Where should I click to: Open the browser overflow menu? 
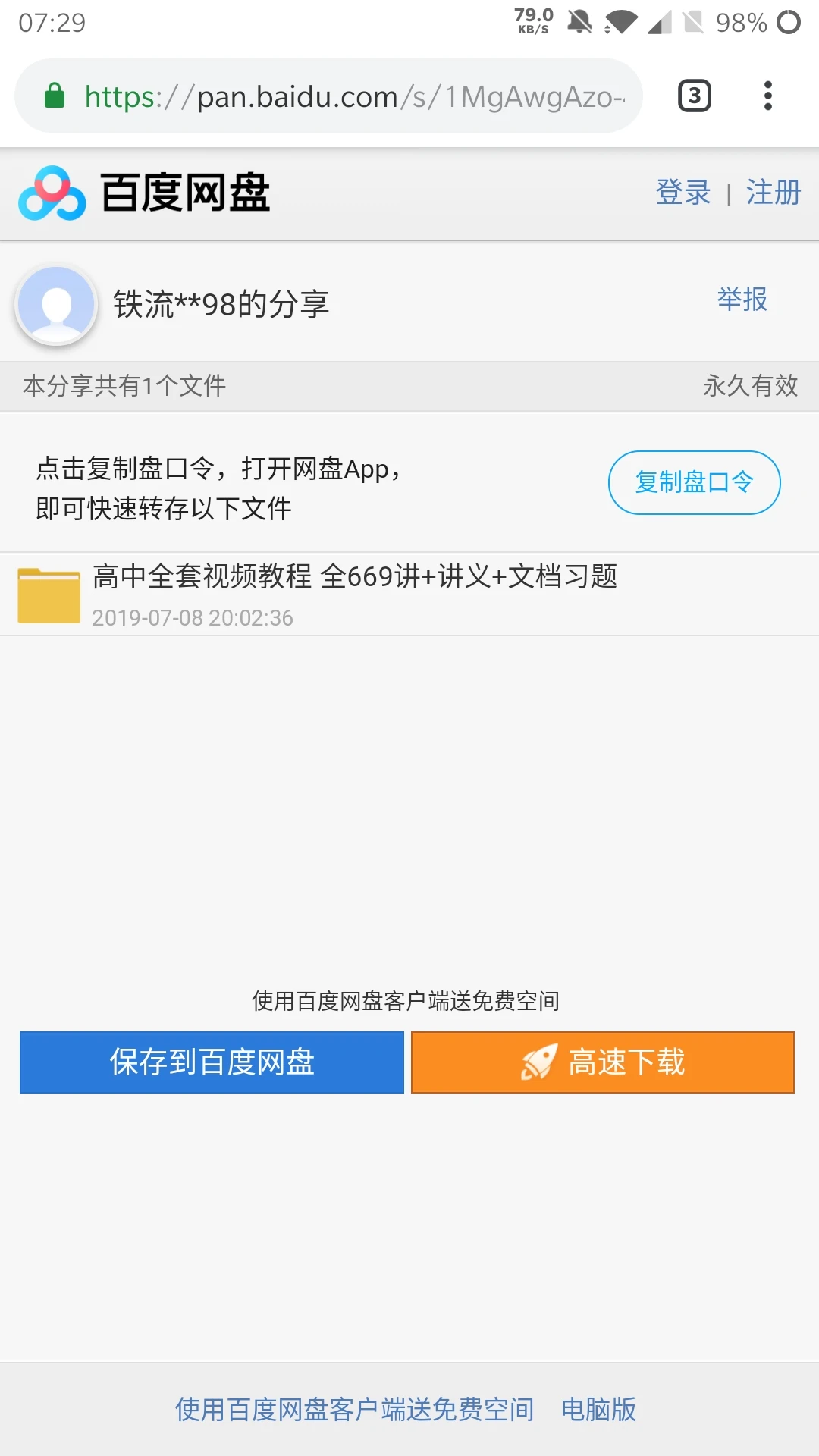point(767,96)
